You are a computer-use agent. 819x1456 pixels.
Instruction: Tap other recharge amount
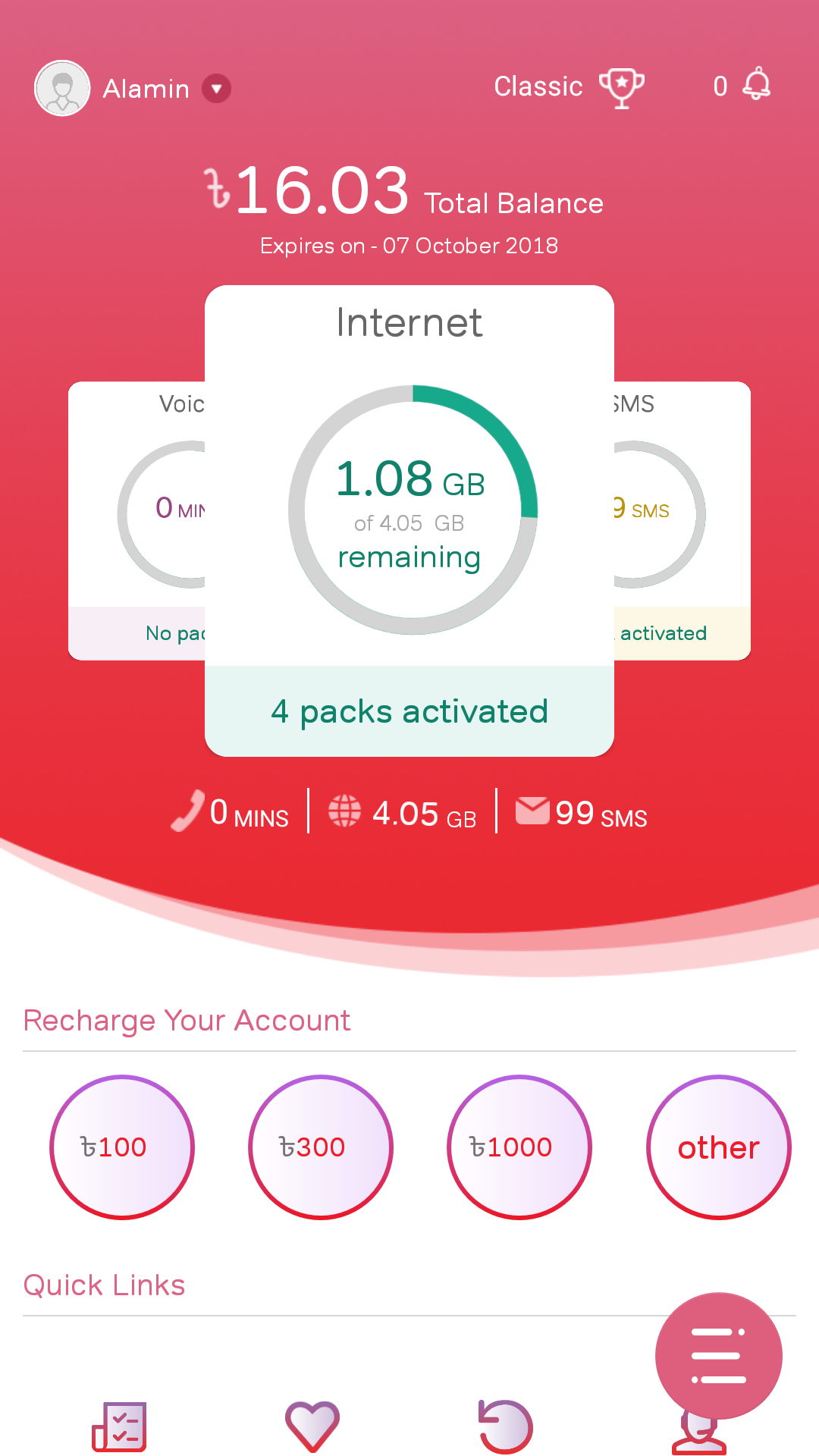click(x=718, y=1147)
